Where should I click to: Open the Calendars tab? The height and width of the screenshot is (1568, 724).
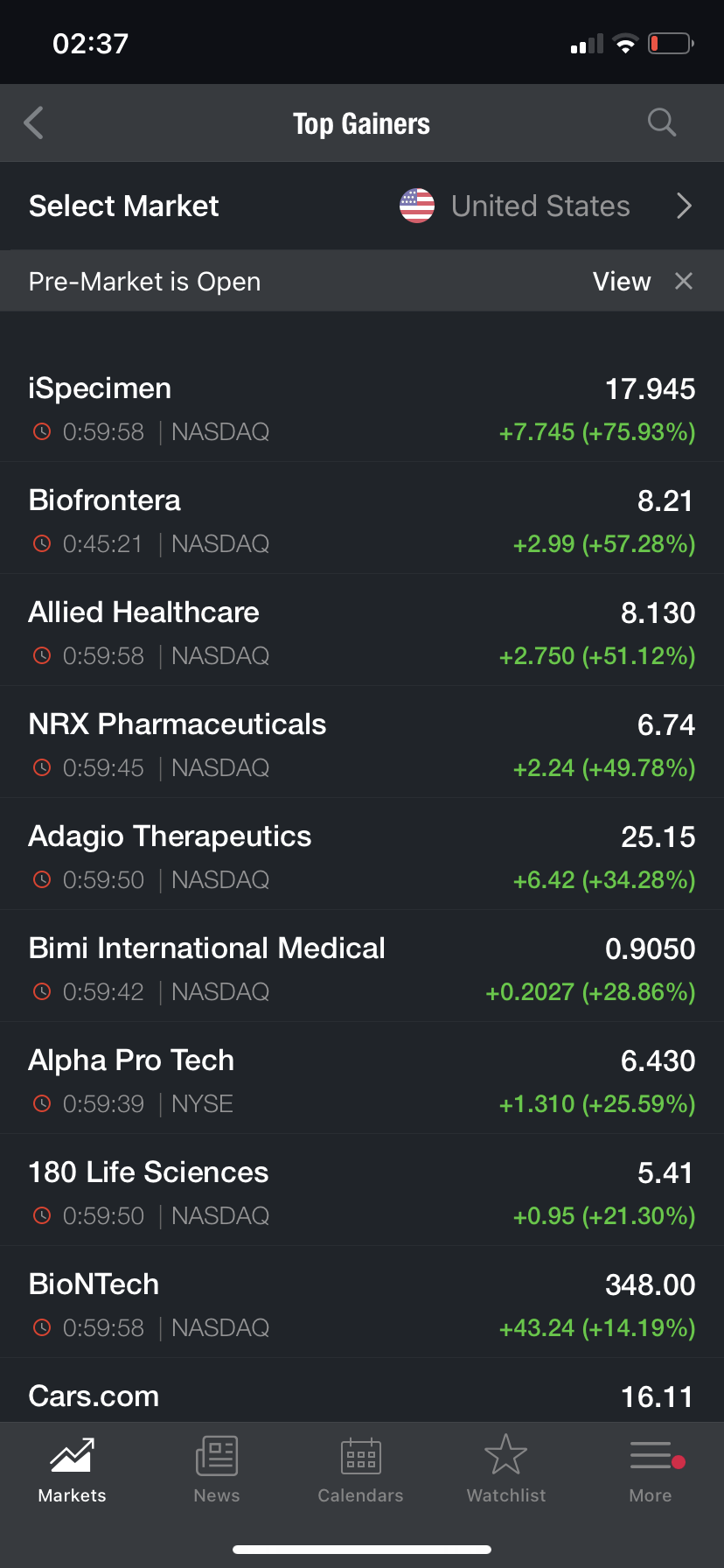point(360,1470)
